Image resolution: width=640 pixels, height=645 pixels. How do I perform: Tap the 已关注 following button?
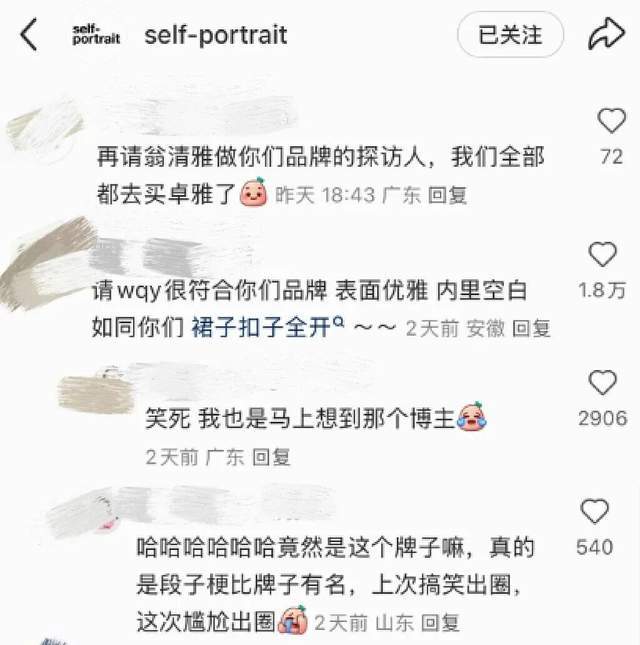pyautogui.click(x=510, y=36)
